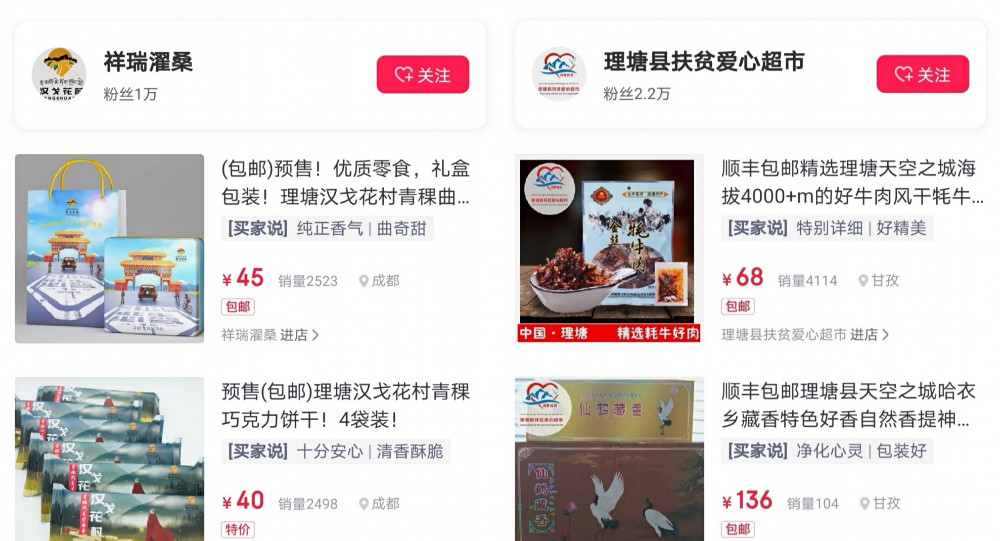Open the 藏香 product priced ¥136
1000x541 pixels.
point(848,405)
